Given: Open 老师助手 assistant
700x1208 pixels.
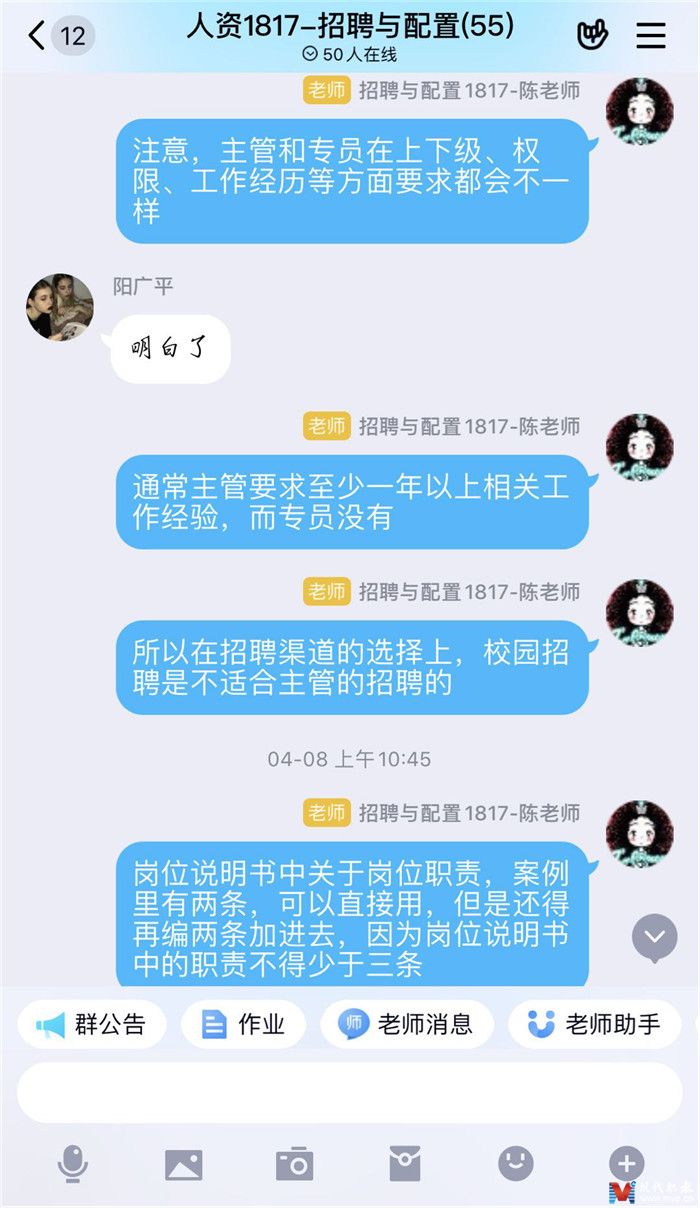Looking at the screenshot, I should (x=594, y=1024).
